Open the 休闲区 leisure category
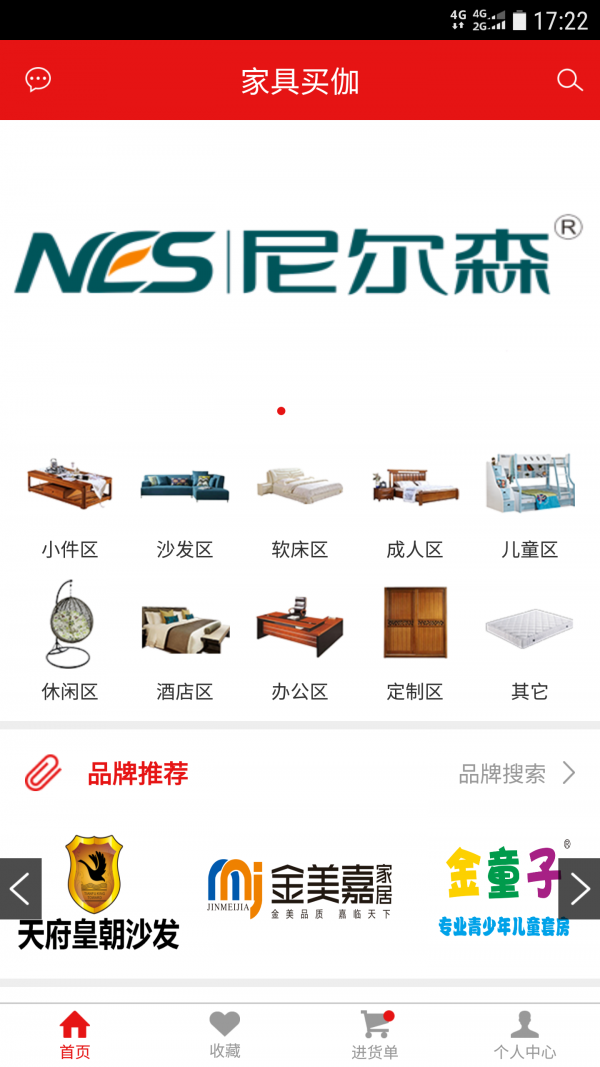This screenshot has width=600, height=1067. 70,640
